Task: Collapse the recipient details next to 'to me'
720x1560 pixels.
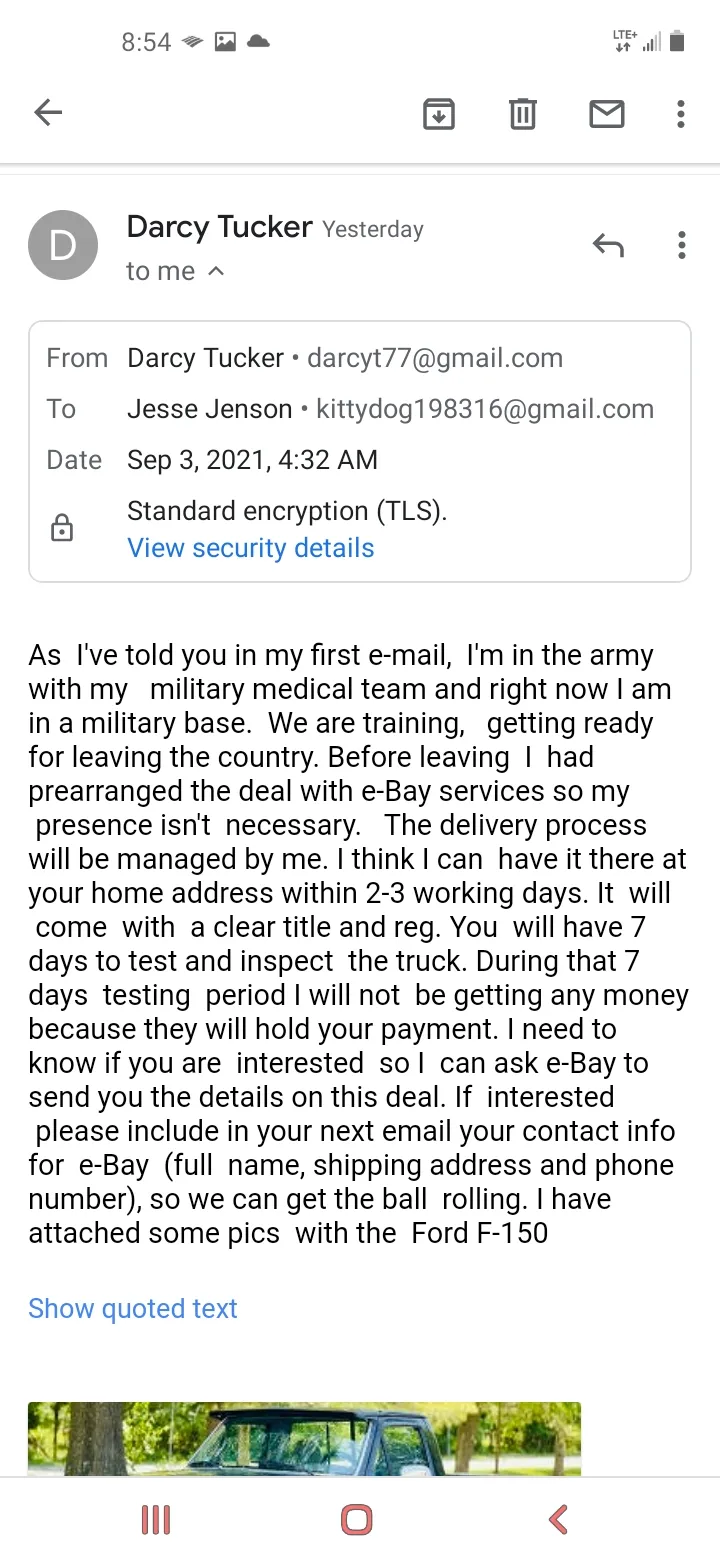Action: coord(216,271)
